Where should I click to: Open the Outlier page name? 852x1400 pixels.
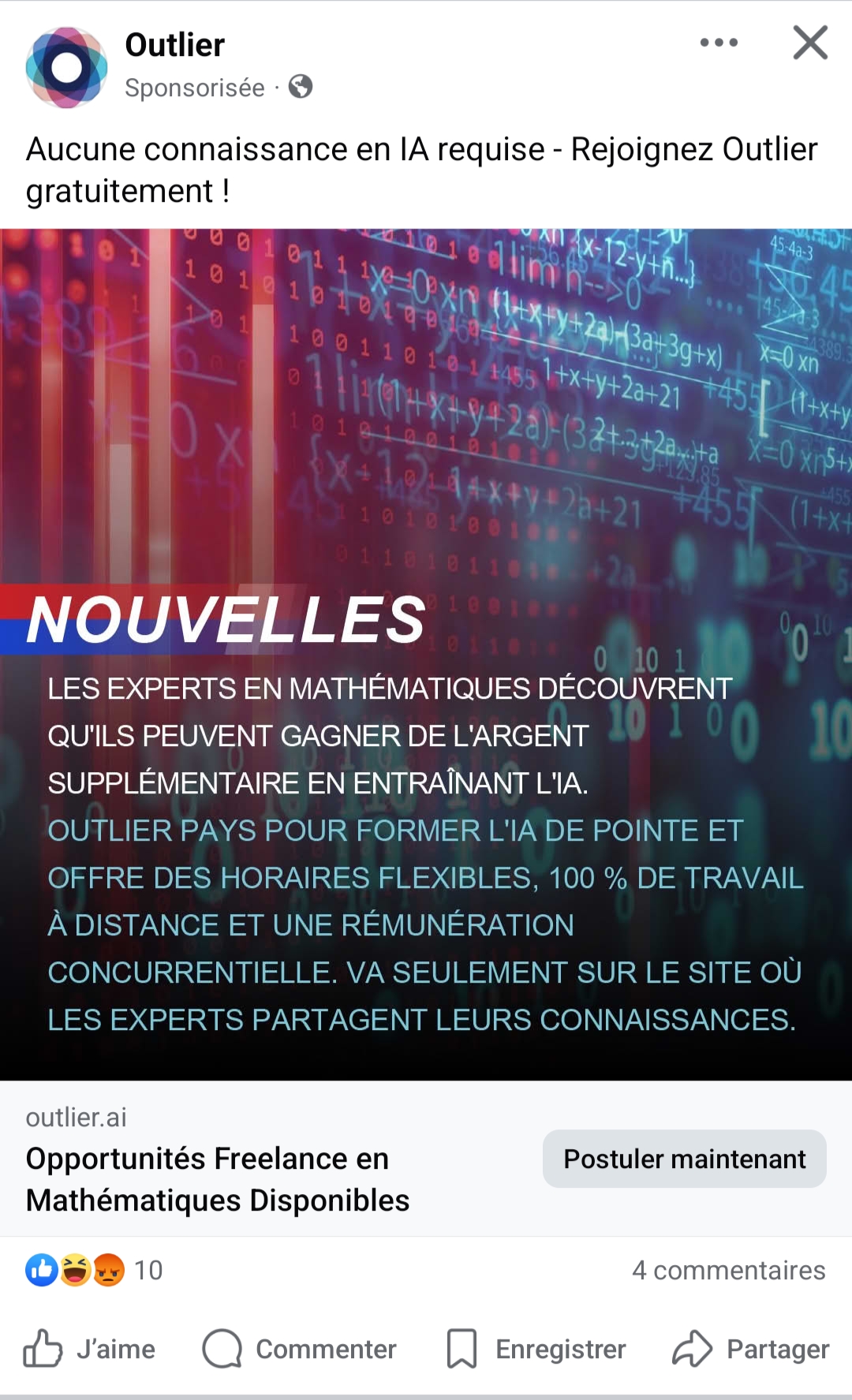pyautogui.click(x=174, y=45)
